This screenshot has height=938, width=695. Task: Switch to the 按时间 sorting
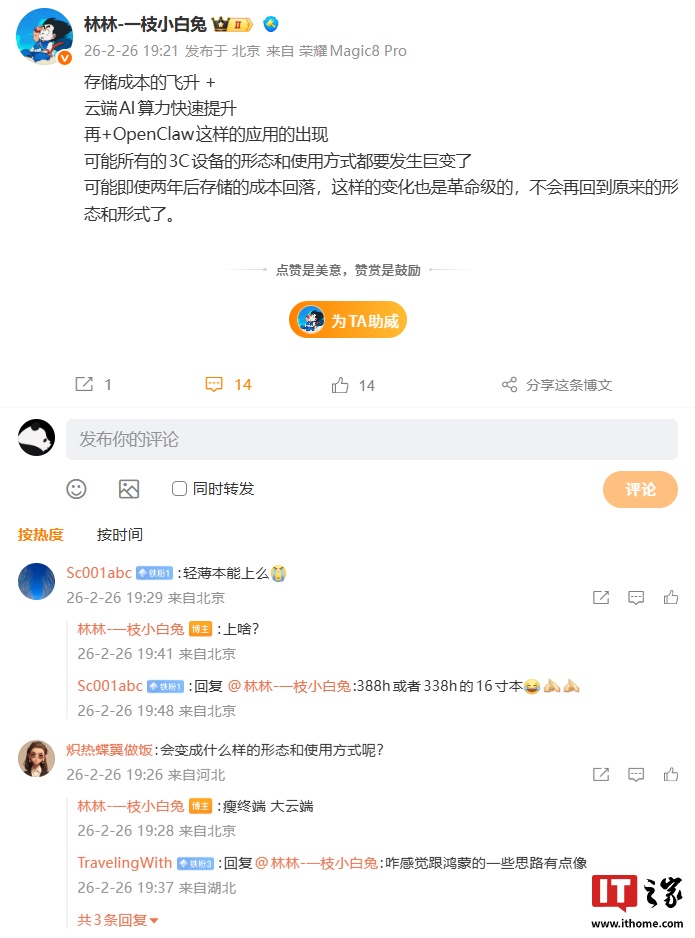(x=119, y=535)
